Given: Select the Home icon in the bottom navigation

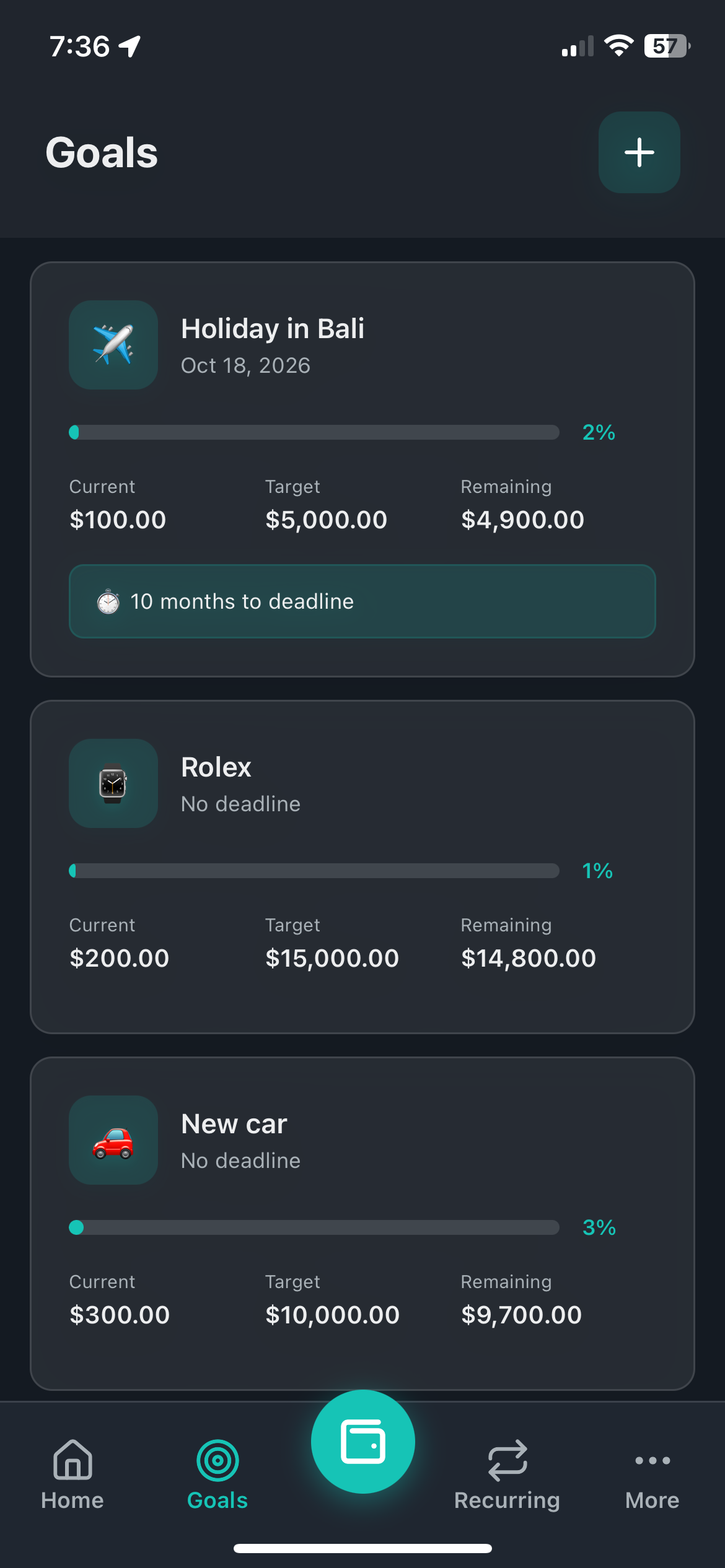Looking at the screenshot, I should (x=72, y=1460).
